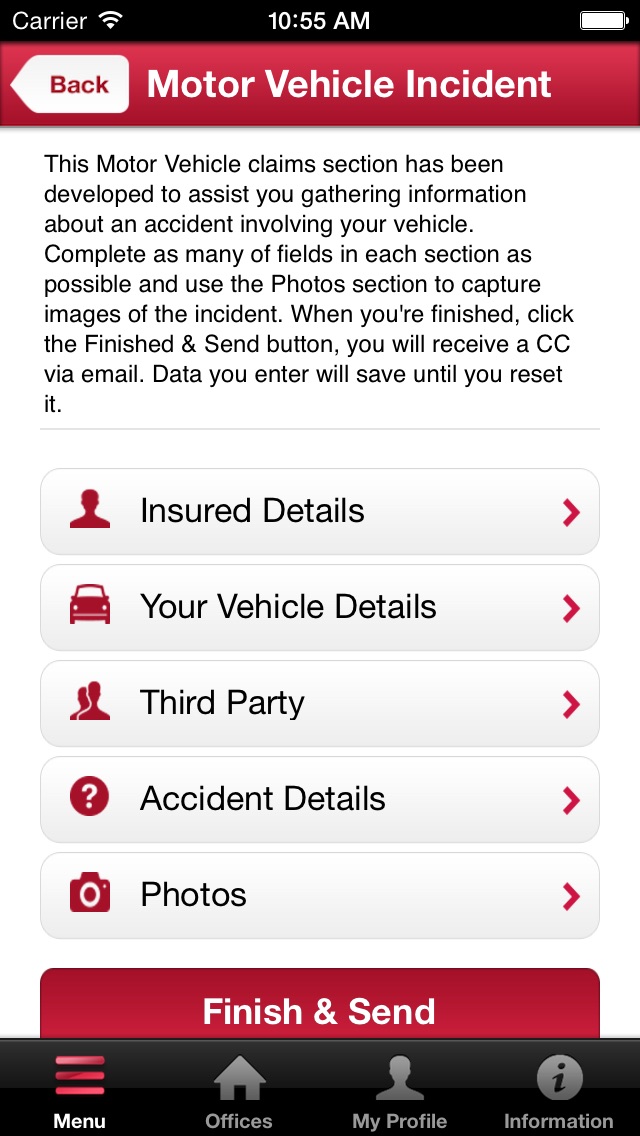Switch to the Information tab

559,1089
